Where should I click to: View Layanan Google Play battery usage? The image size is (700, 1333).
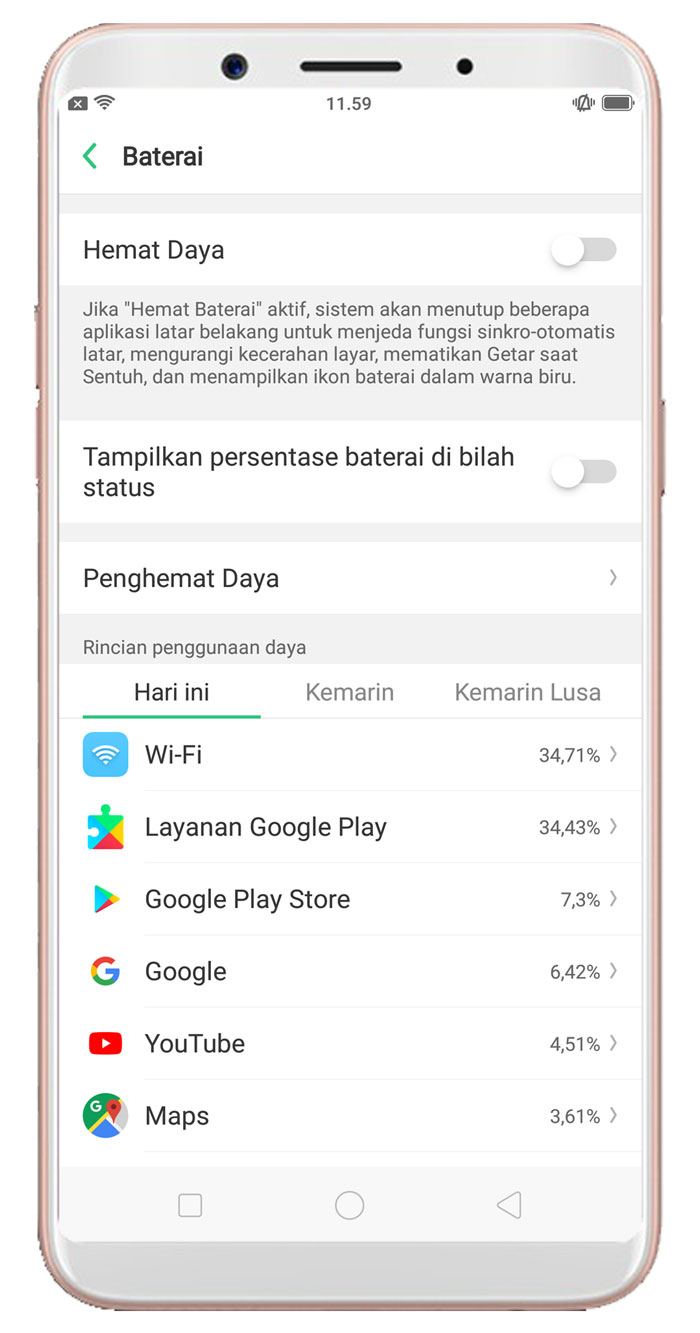pyautogui.click(x=349, y=827)
